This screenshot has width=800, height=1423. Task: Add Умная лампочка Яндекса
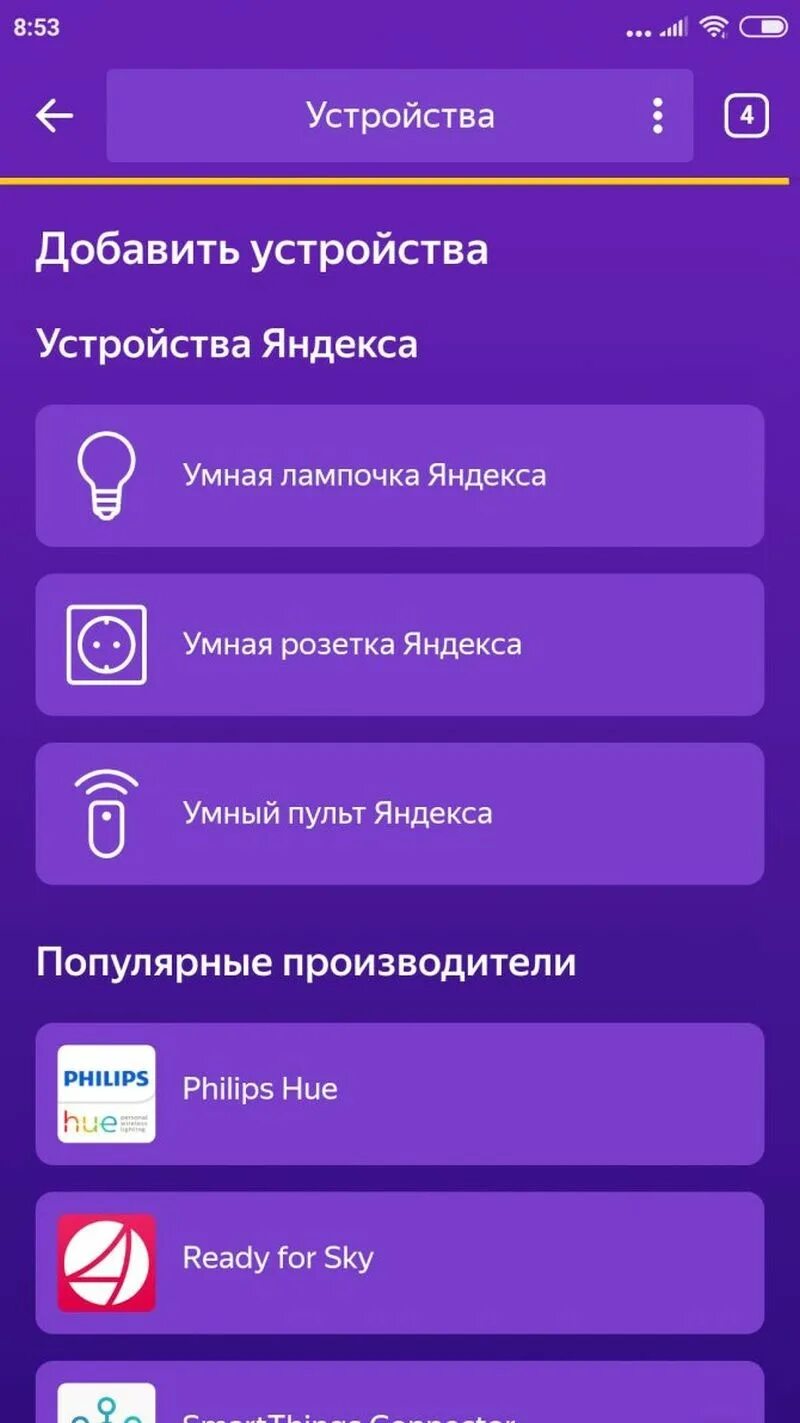coord(399,475)
